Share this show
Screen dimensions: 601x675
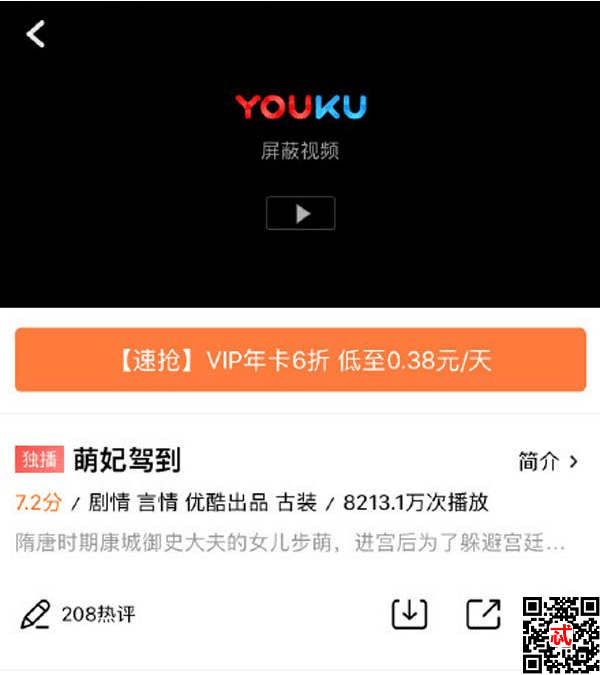pyautogui.click(x=483, y=613)
